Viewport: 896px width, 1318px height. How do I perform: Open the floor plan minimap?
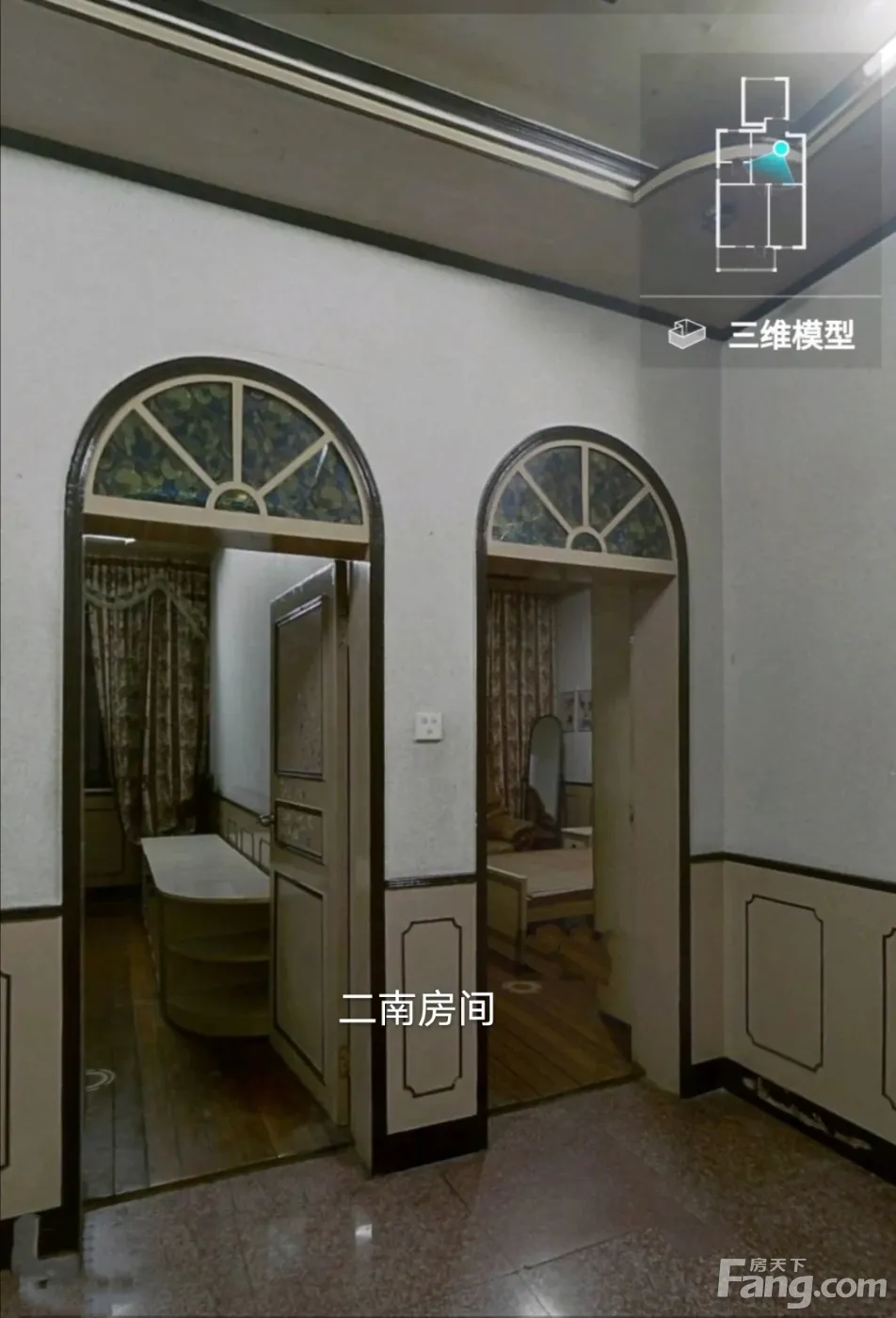pyautogui.click(x=761, y=176)
